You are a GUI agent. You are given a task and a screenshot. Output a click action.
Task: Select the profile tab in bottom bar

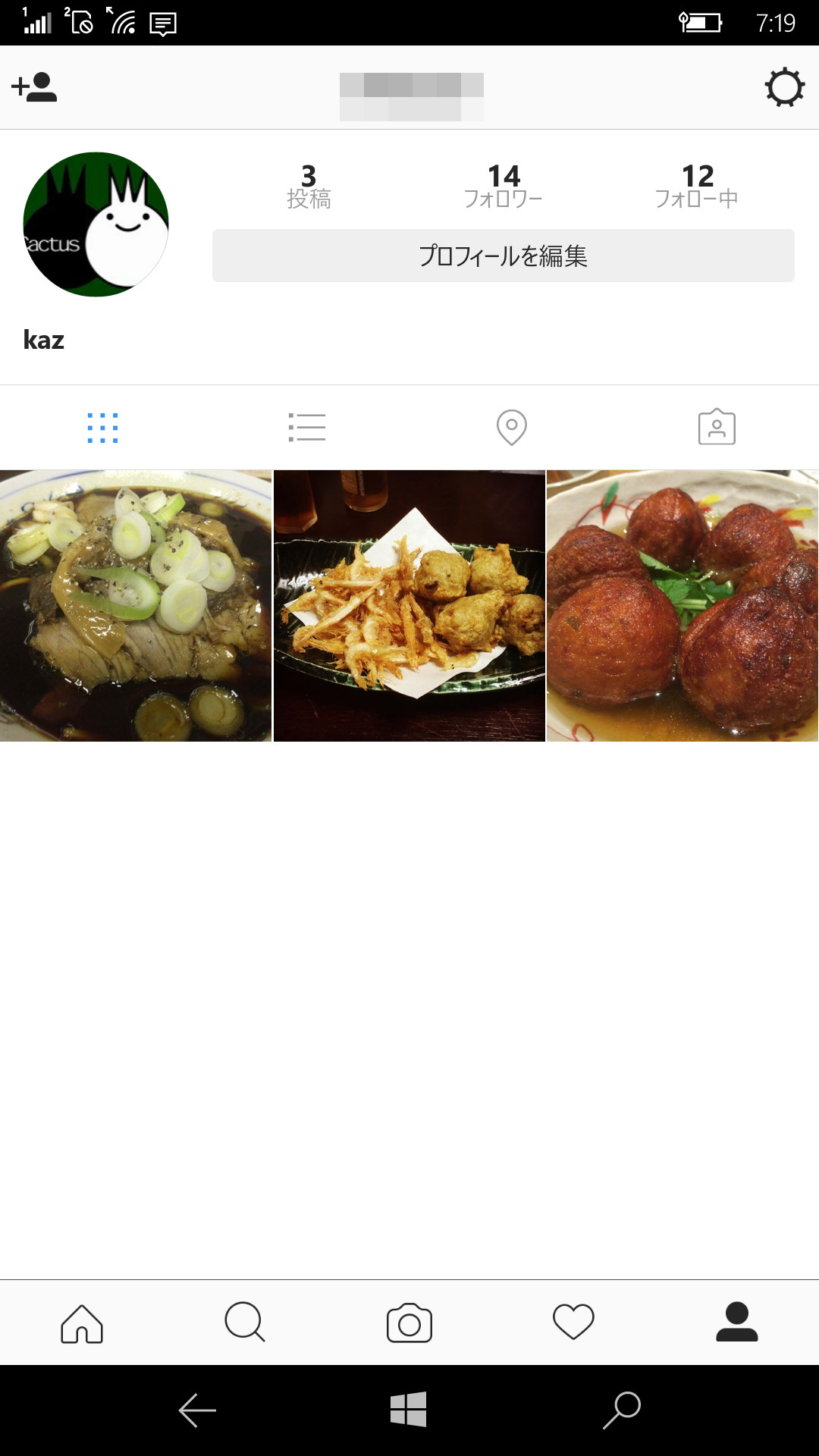coord(736,1323)
